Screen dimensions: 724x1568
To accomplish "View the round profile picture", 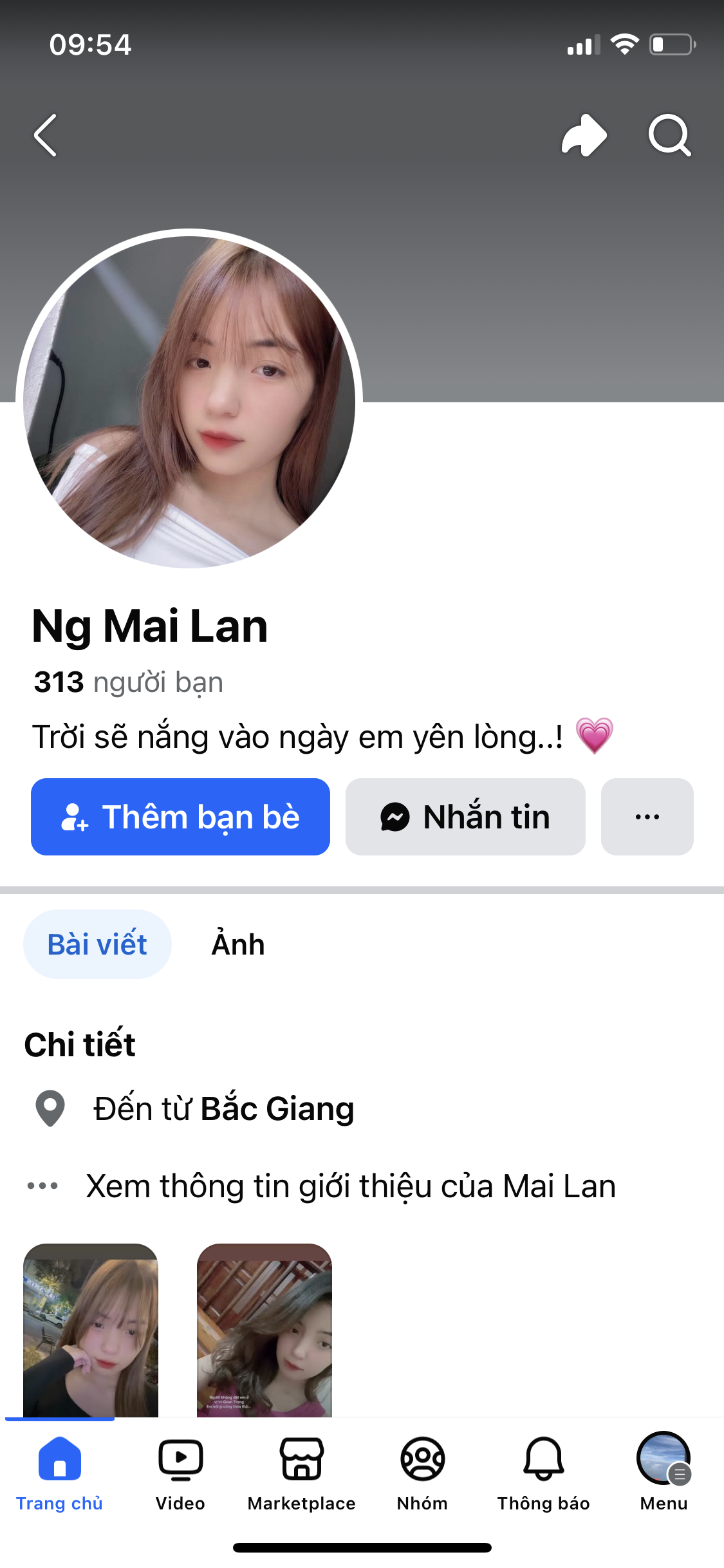I will pyautogui.click(x=189, y=401).
